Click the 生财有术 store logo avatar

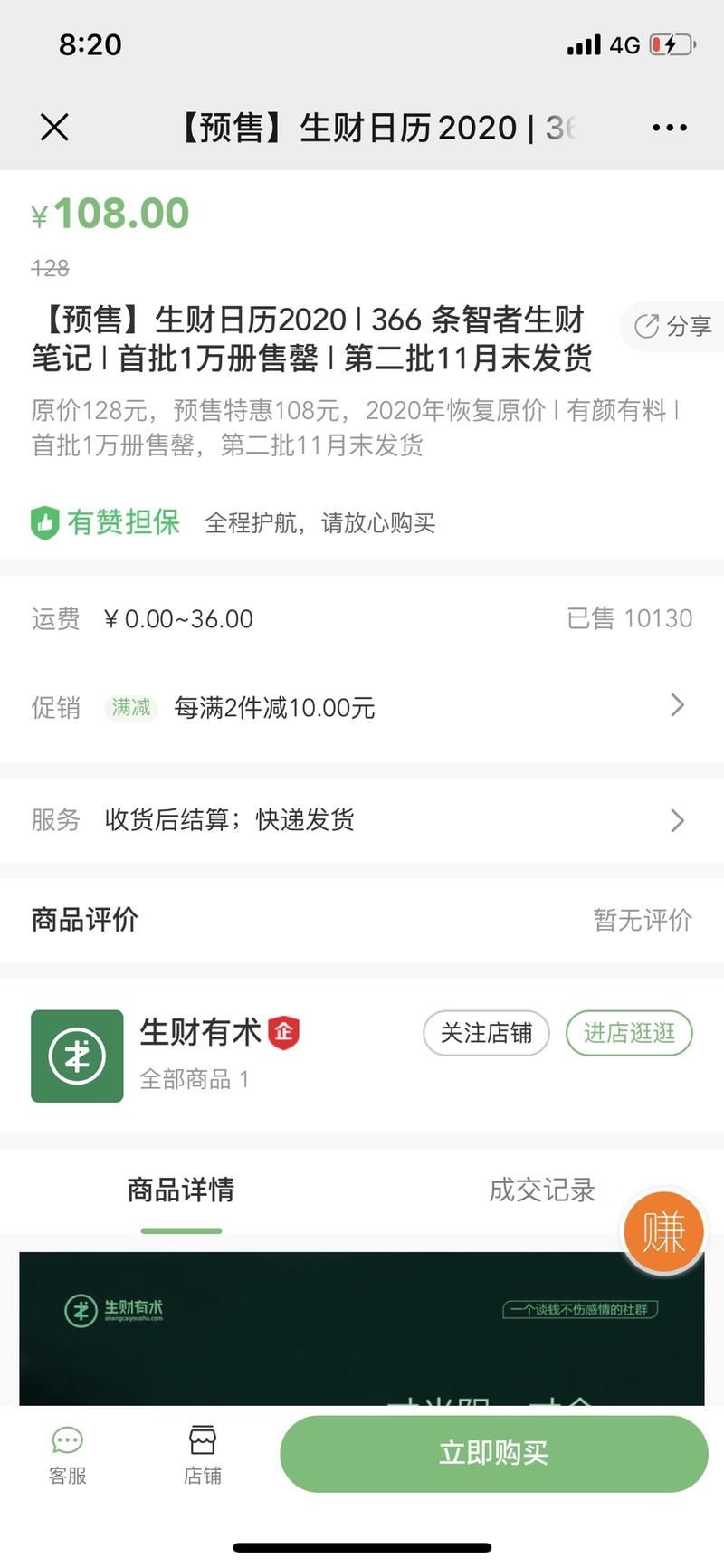click(77, 1056)
